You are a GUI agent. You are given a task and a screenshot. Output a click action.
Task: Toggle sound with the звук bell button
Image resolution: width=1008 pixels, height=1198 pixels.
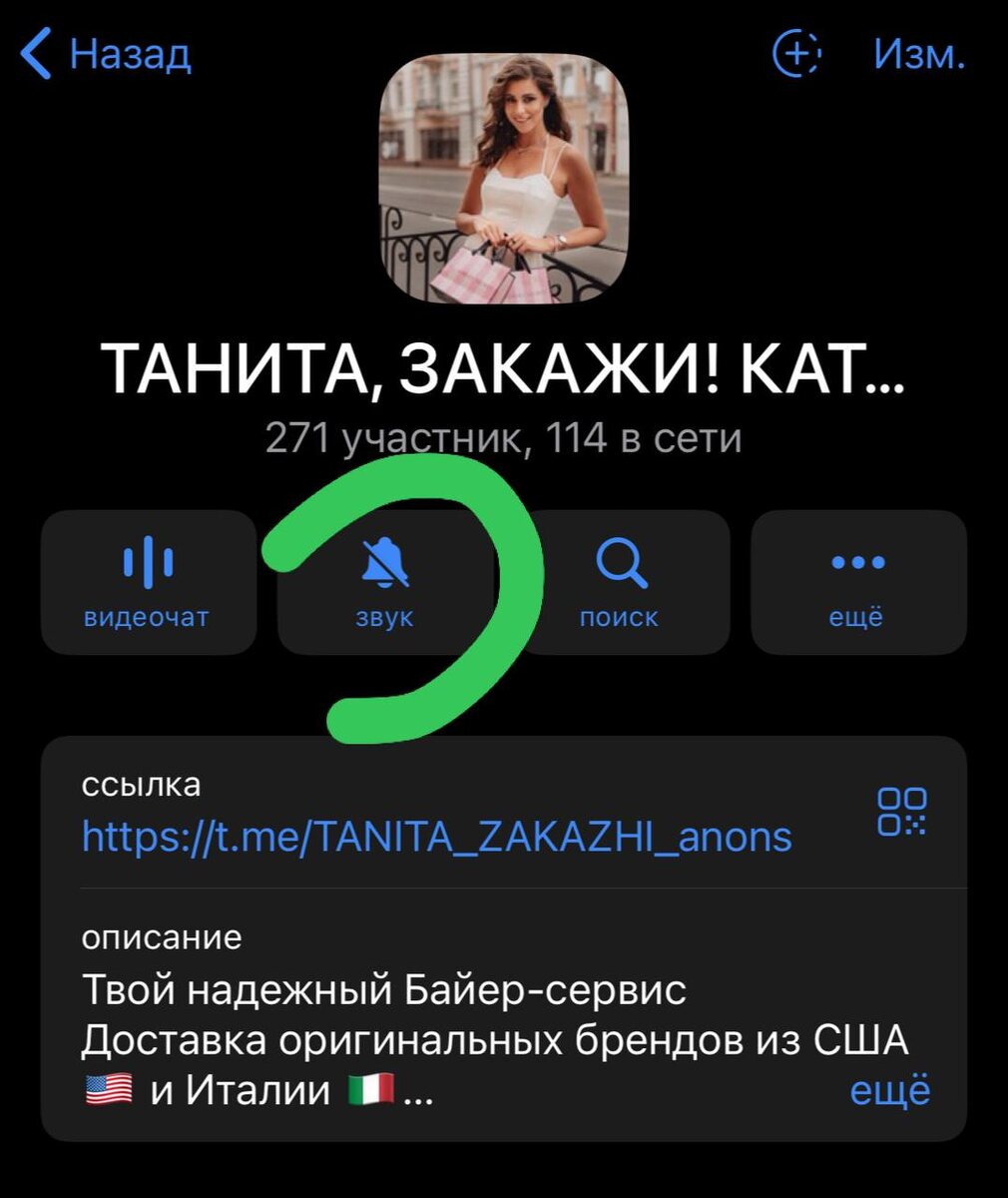point(385,582)
